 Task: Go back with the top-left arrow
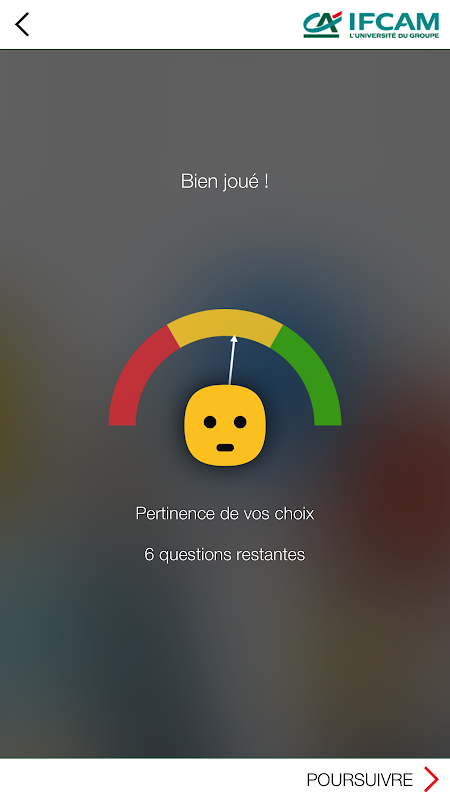point(22,24)
